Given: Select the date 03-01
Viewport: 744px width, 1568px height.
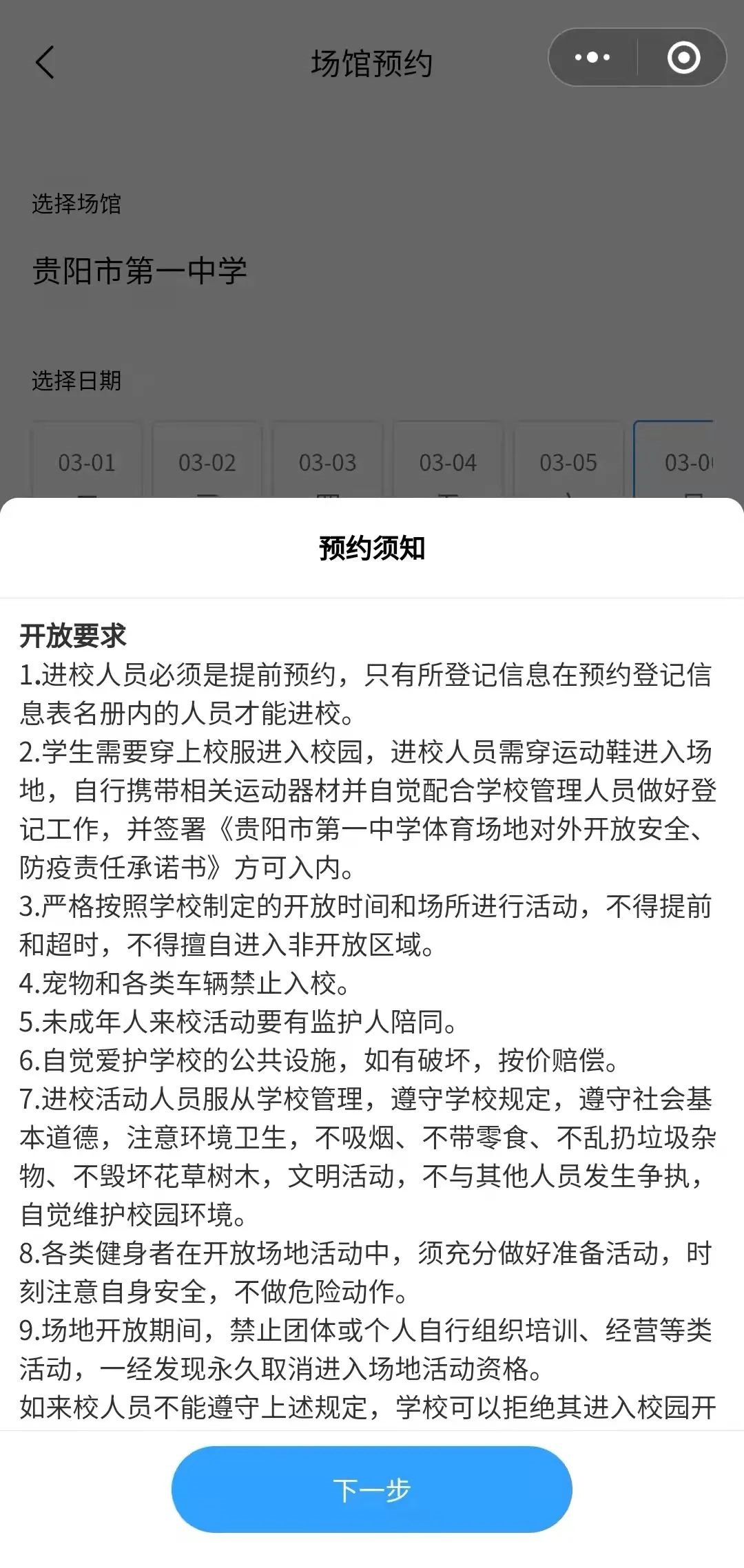Looking at the screenshot, I should coord(87,461).
